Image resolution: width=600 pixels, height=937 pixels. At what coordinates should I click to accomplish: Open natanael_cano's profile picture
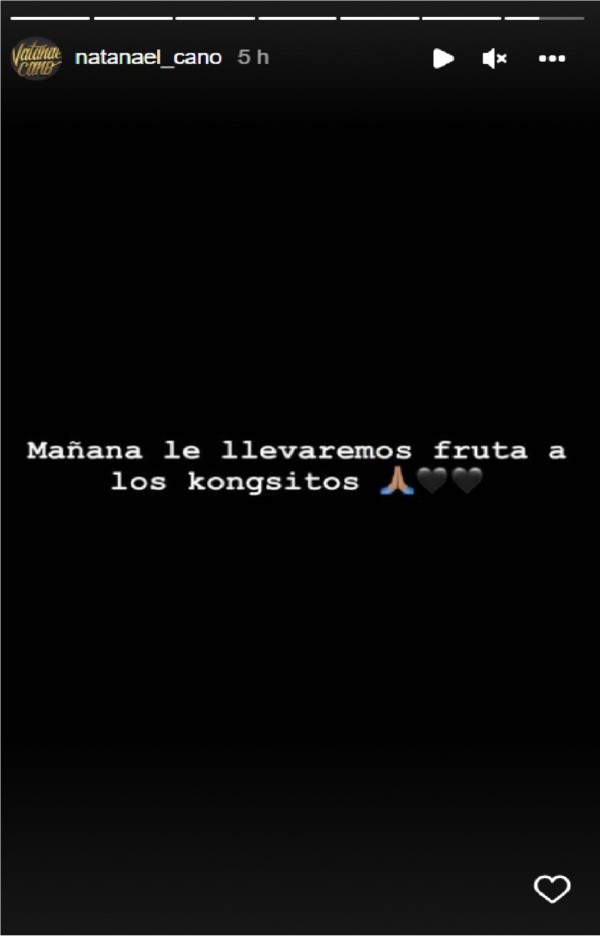(36, 58)
